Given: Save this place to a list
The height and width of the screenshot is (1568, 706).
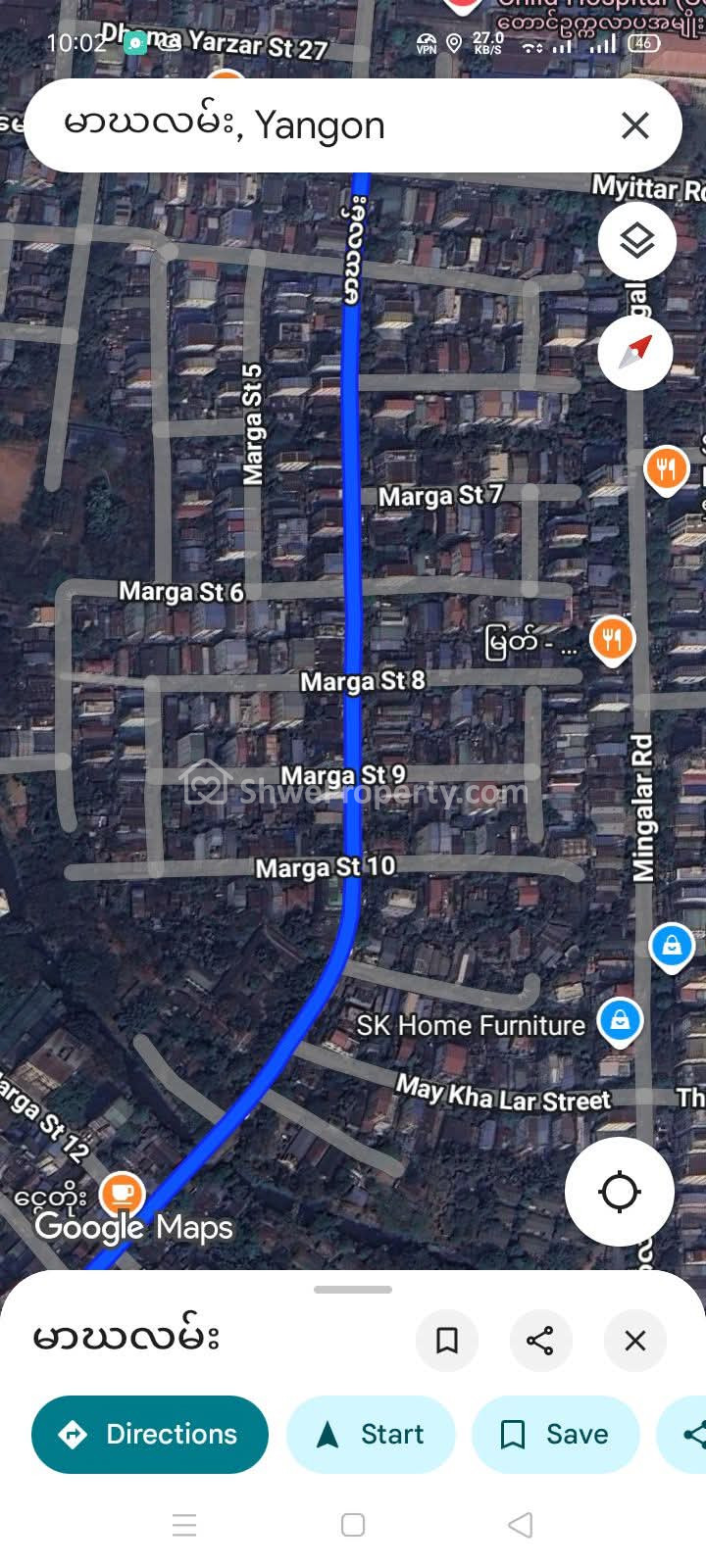Looking at the screenshot, I should [555, 1434].
